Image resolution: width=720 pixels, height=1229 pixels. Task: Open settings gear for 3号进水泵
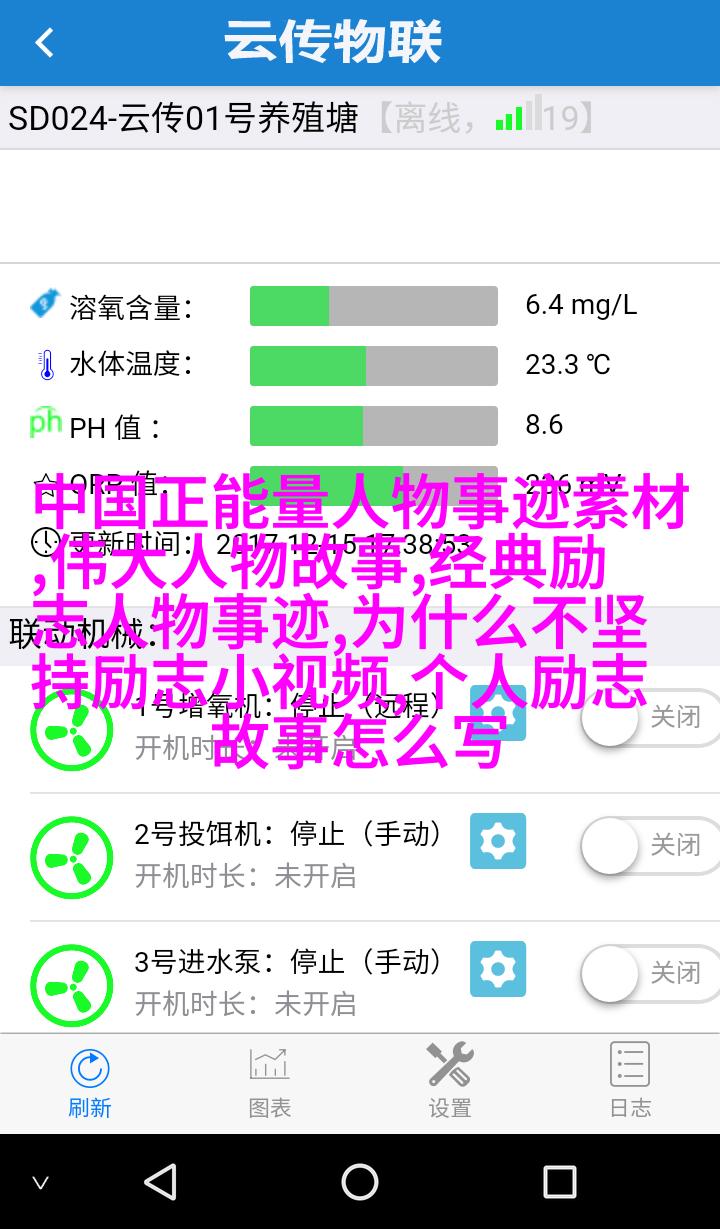tap(498, 969)
